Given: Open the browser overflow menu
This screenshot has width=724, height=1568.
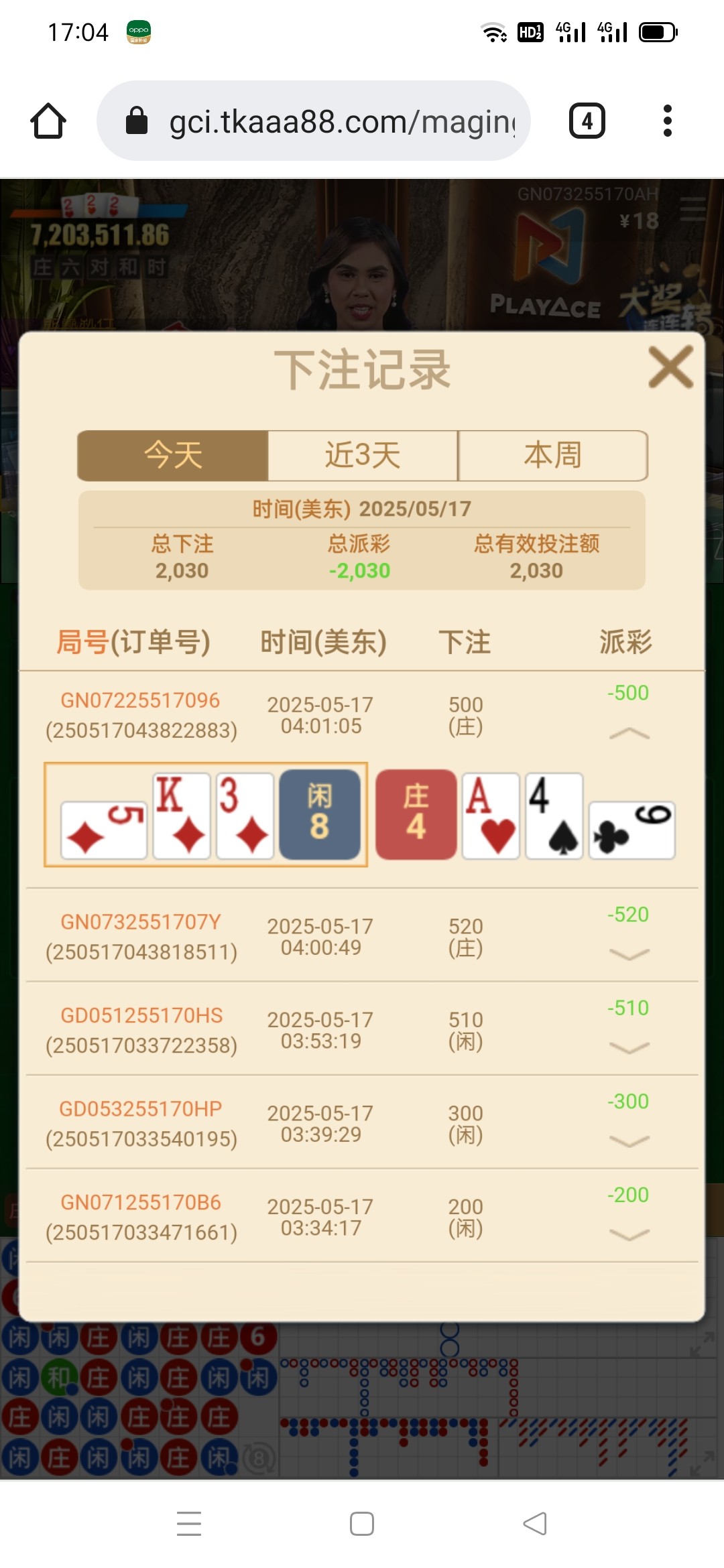Looking at the screenshot, I should (x=666, y=121).
